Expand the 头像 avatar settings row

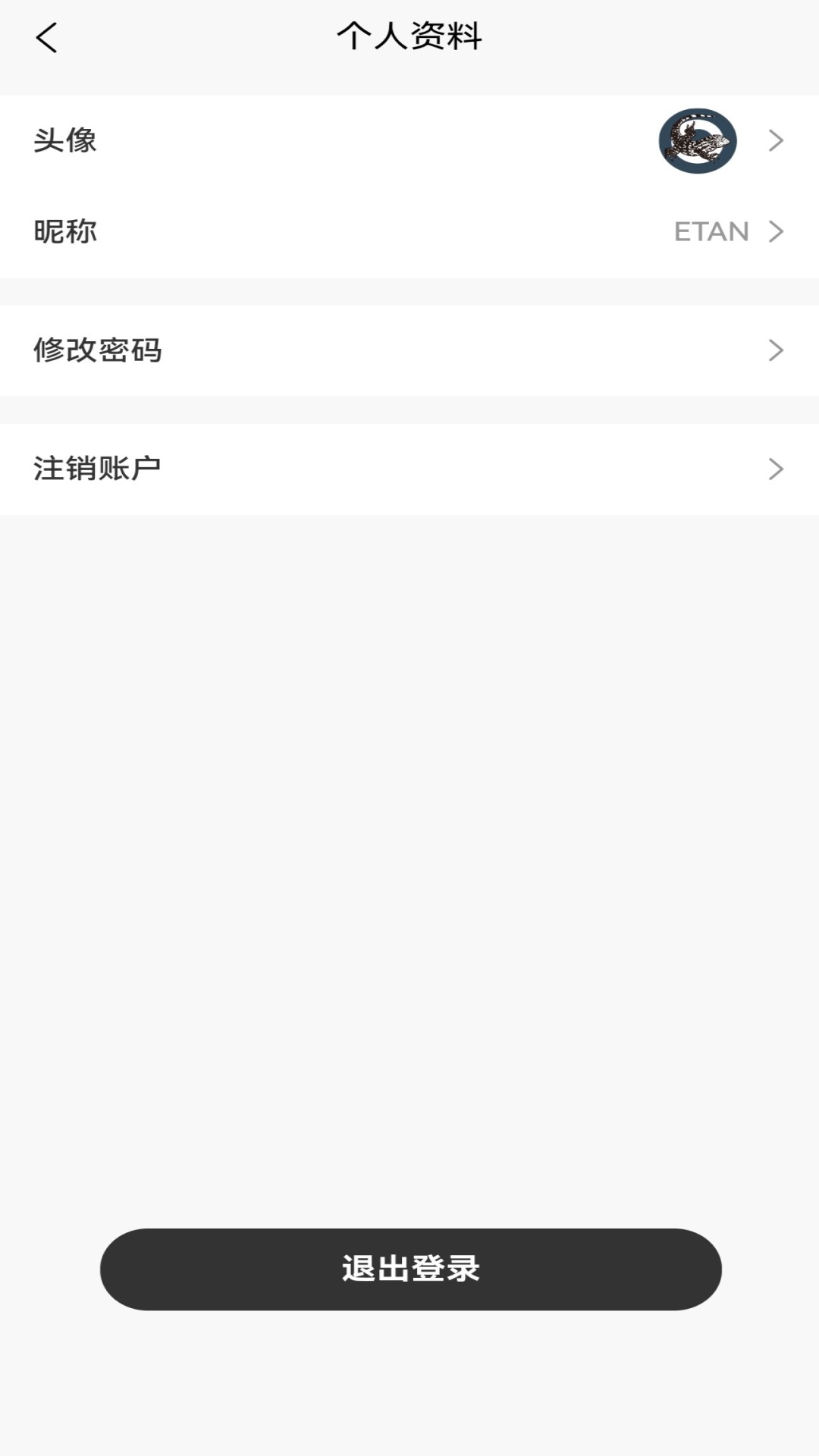(409, 140)
